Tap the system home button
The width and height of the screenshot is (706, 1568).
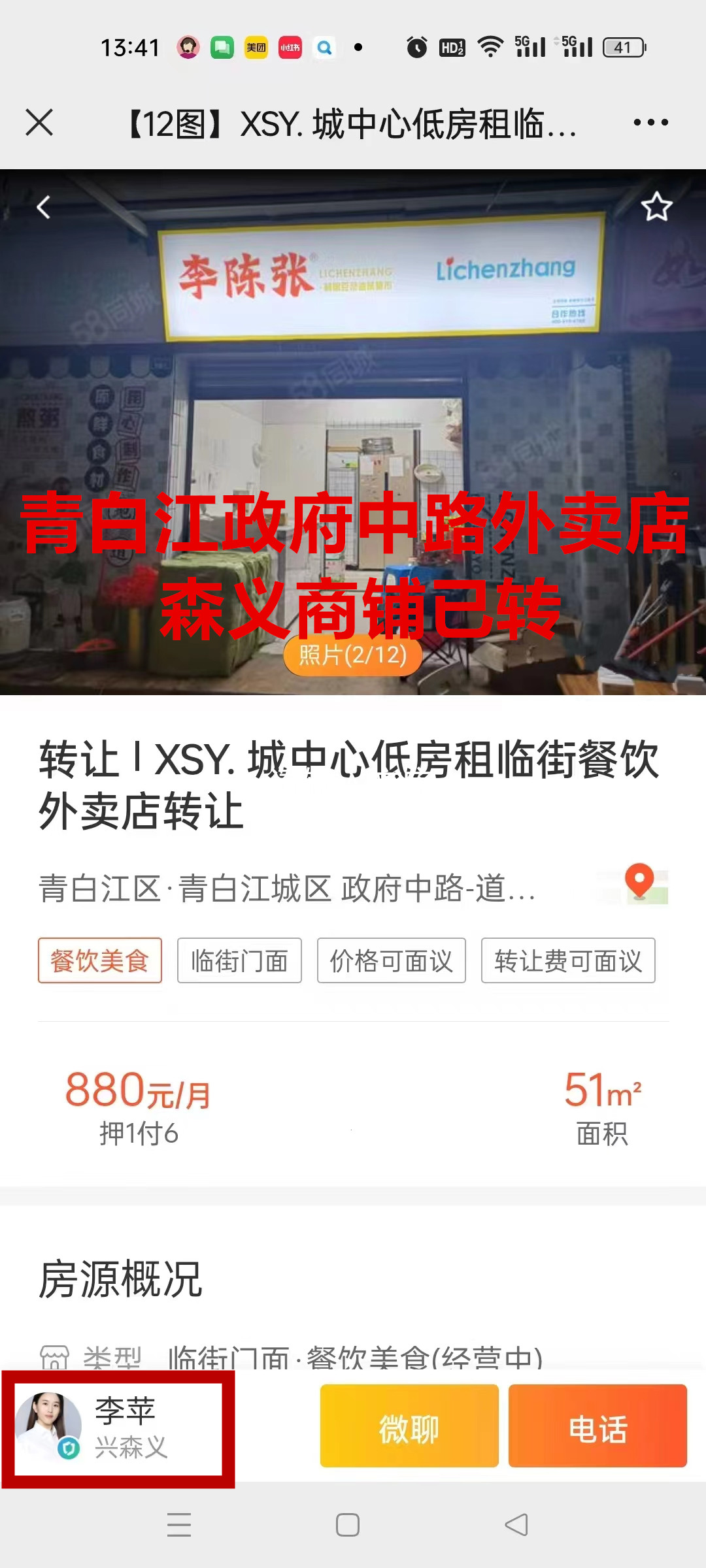coord(347,1525)
